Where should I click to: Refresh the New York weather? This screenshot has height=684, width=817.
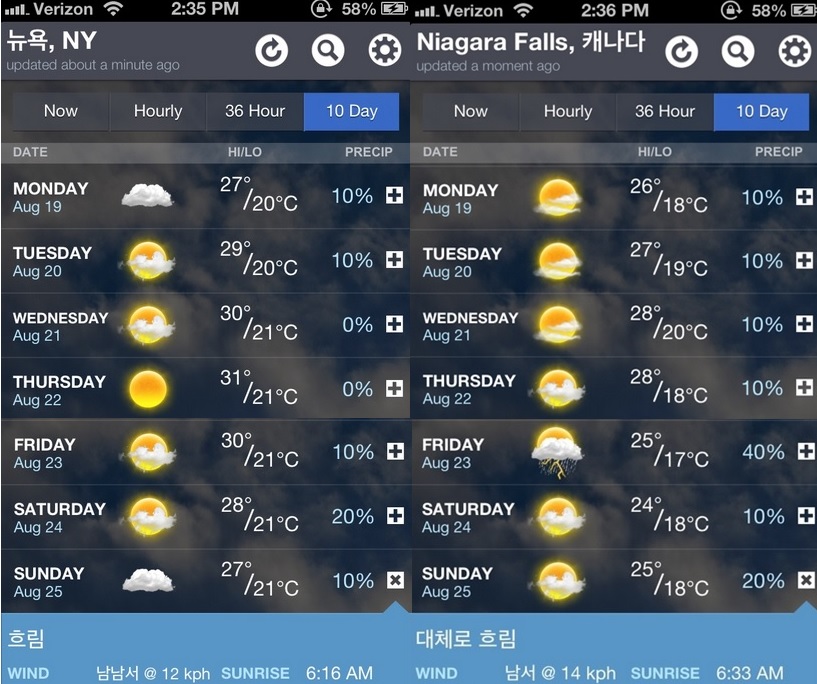[x=271, y=50]
